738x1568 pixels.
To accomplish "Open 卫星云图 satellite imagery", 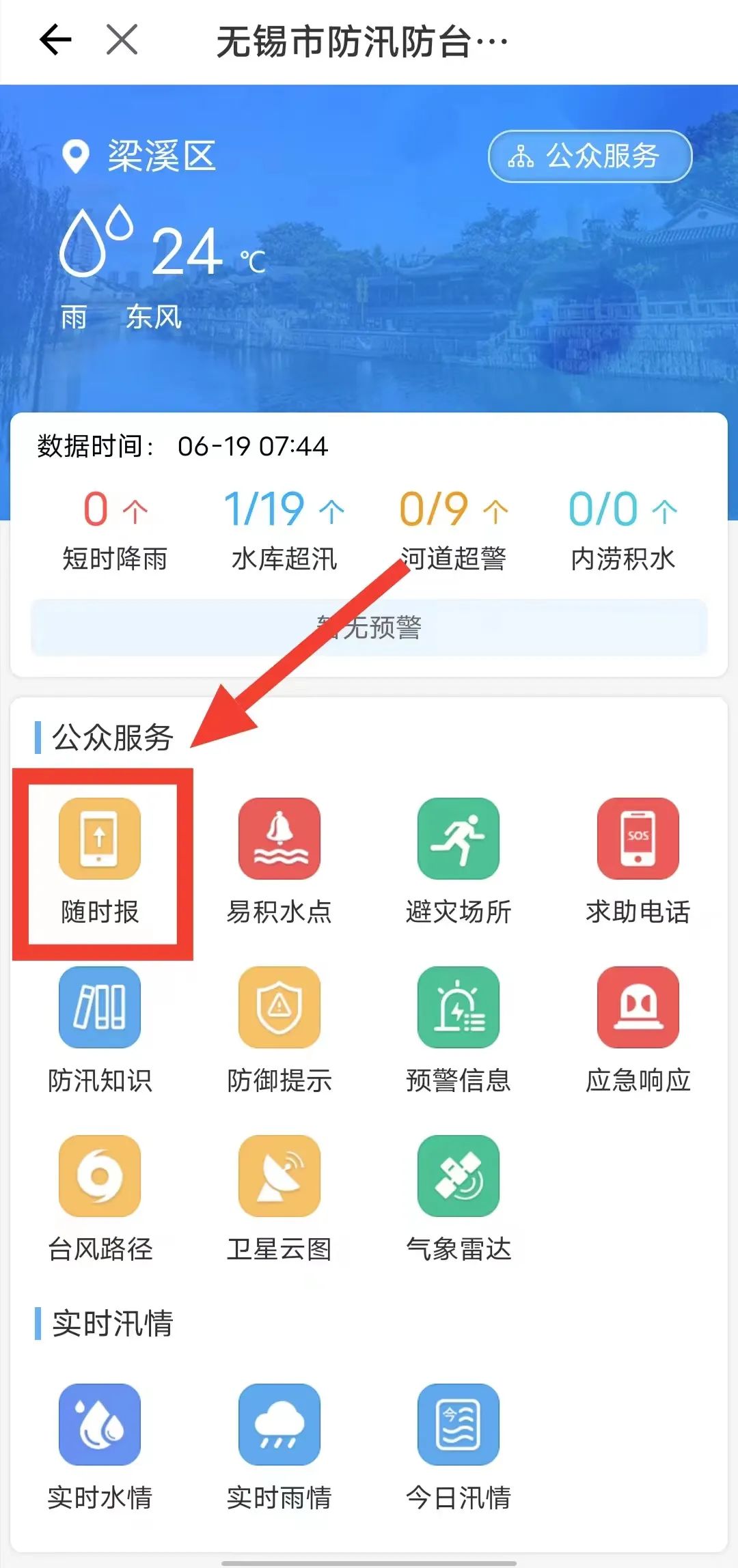I will point(279,1196).
